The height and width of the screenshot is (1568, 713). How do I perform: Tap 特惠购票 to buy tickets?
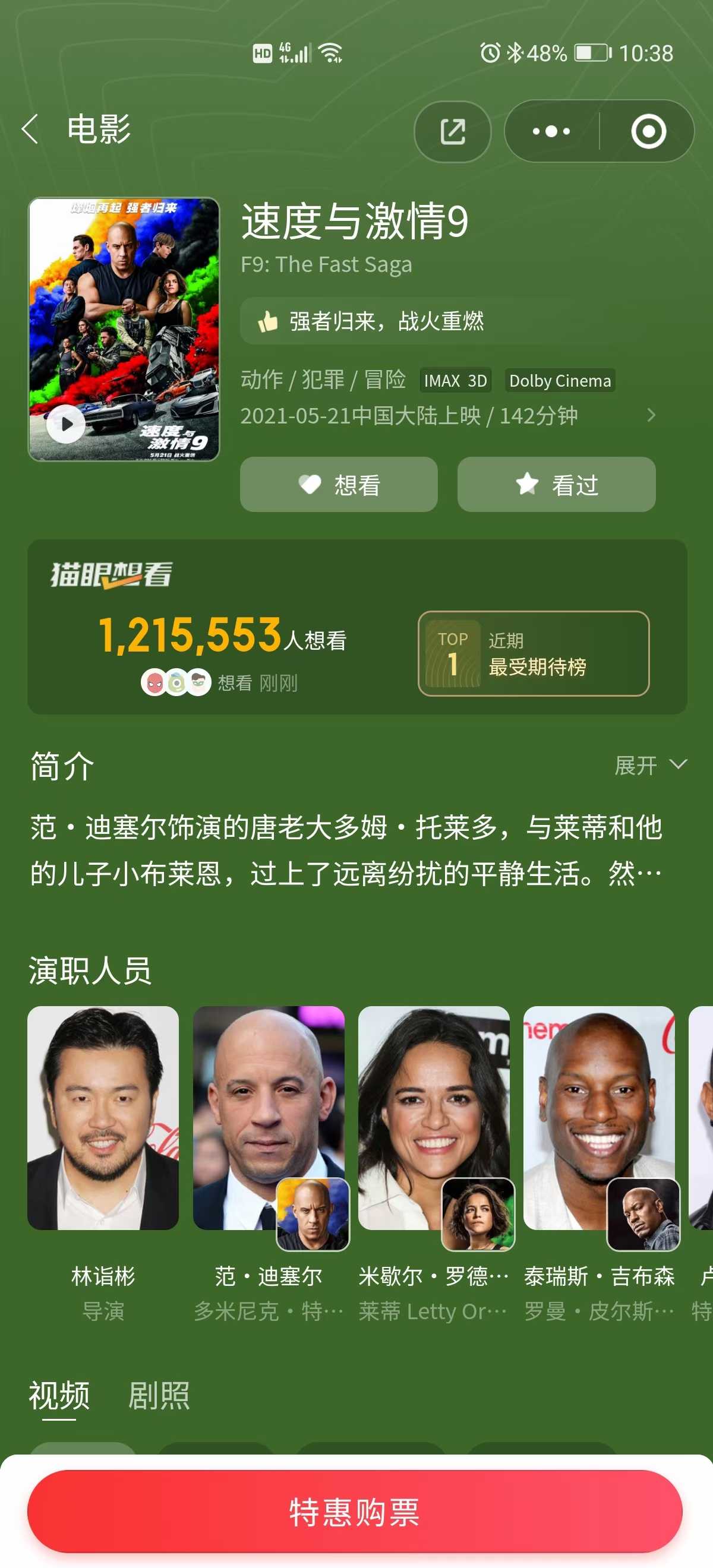tap(355, 1511)
